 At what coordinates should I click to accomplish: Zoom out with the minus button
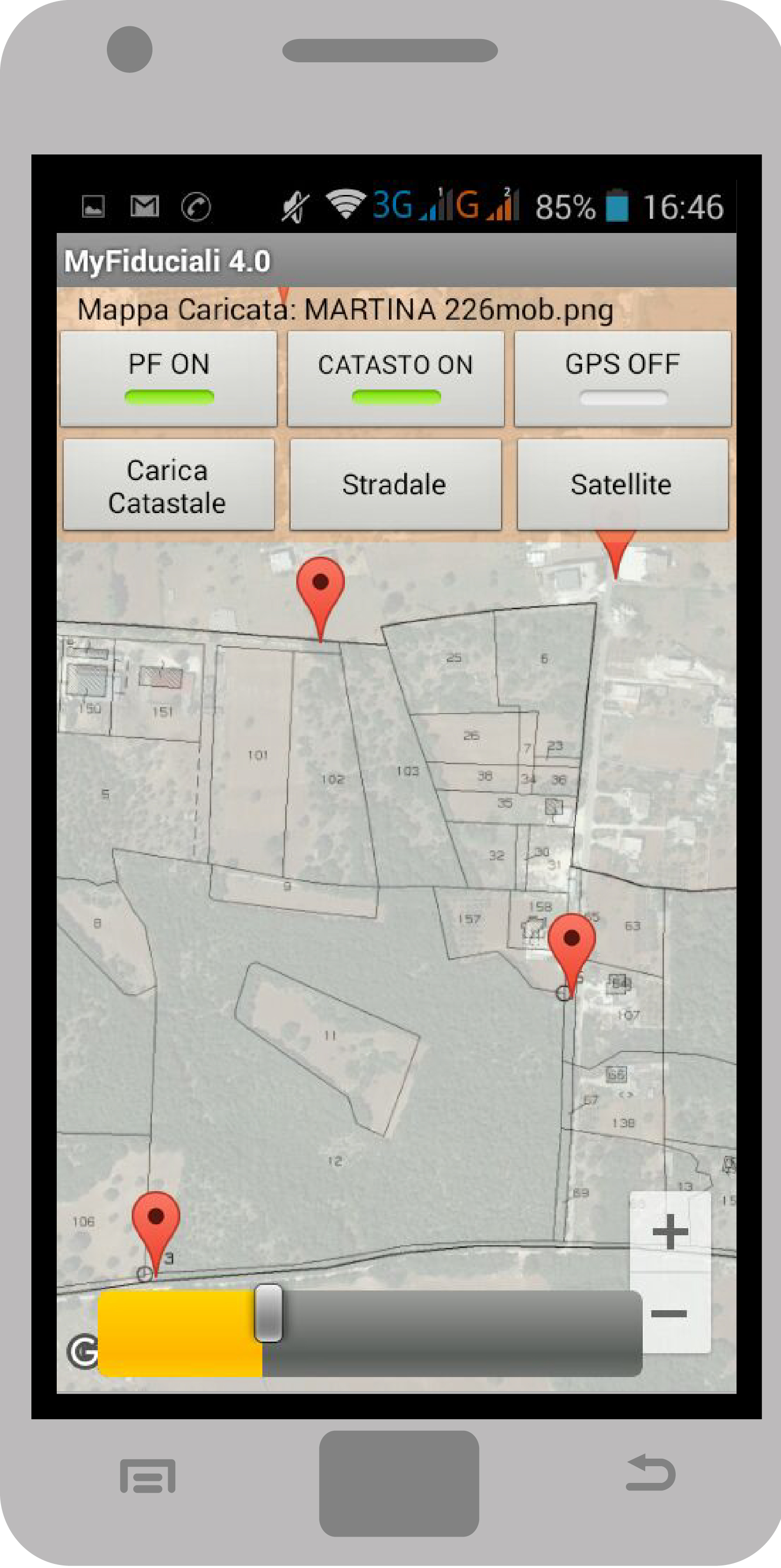coord(670,1313)
